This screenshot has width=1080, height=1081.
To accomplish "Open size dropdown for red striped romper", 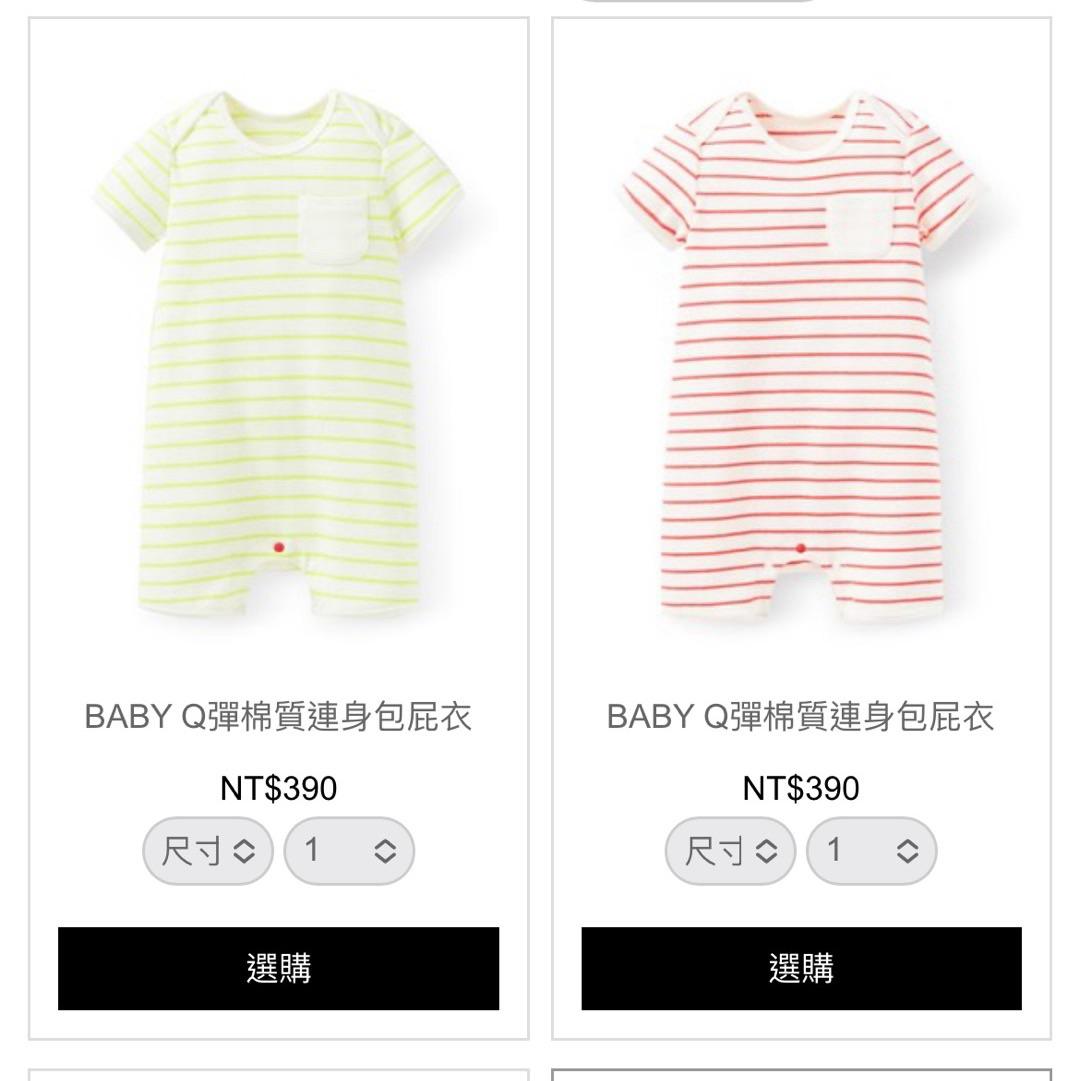I will 730,851.
